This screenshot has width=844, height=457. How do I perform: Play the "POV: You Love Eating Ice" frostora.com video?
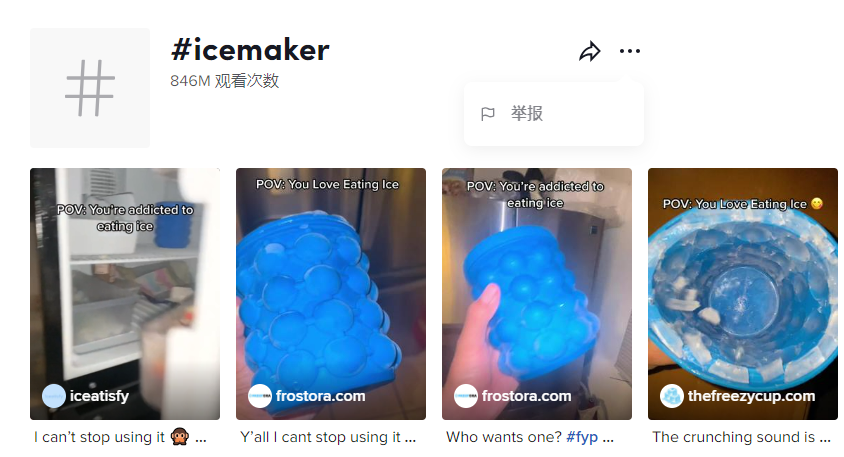tap(331, 294)
